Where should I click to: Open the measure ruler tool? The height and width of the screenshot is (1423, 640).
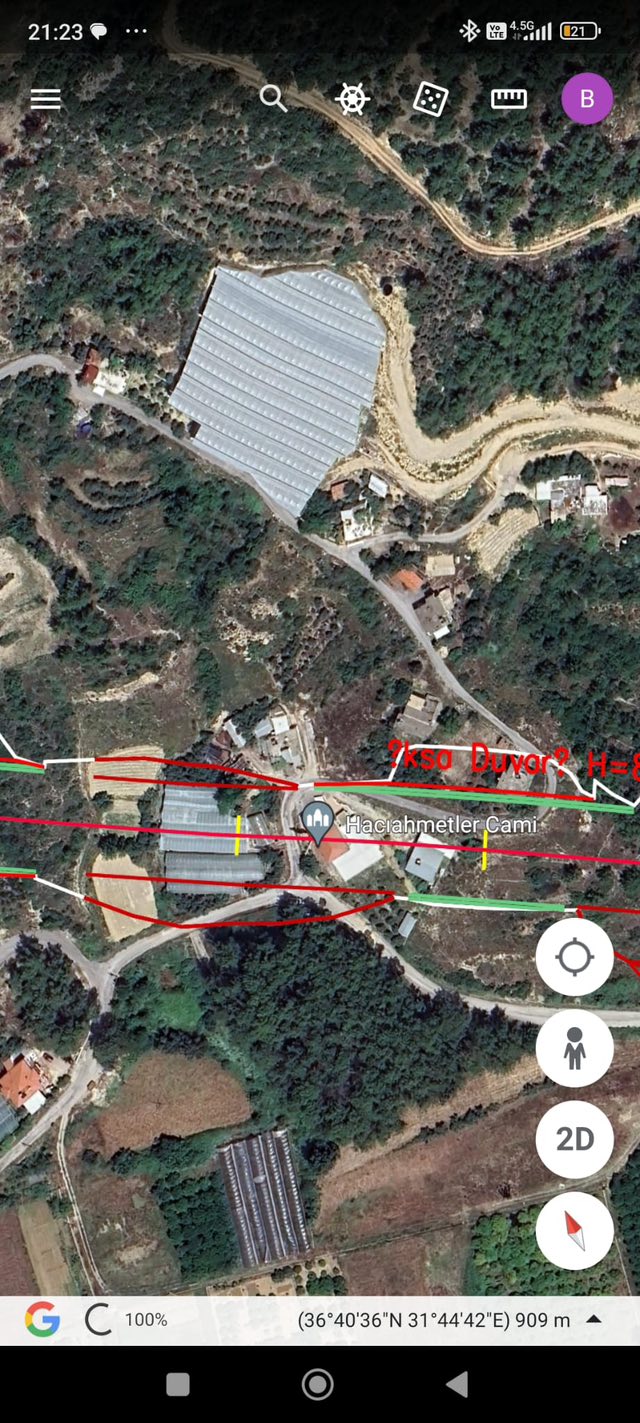point(509,99)
